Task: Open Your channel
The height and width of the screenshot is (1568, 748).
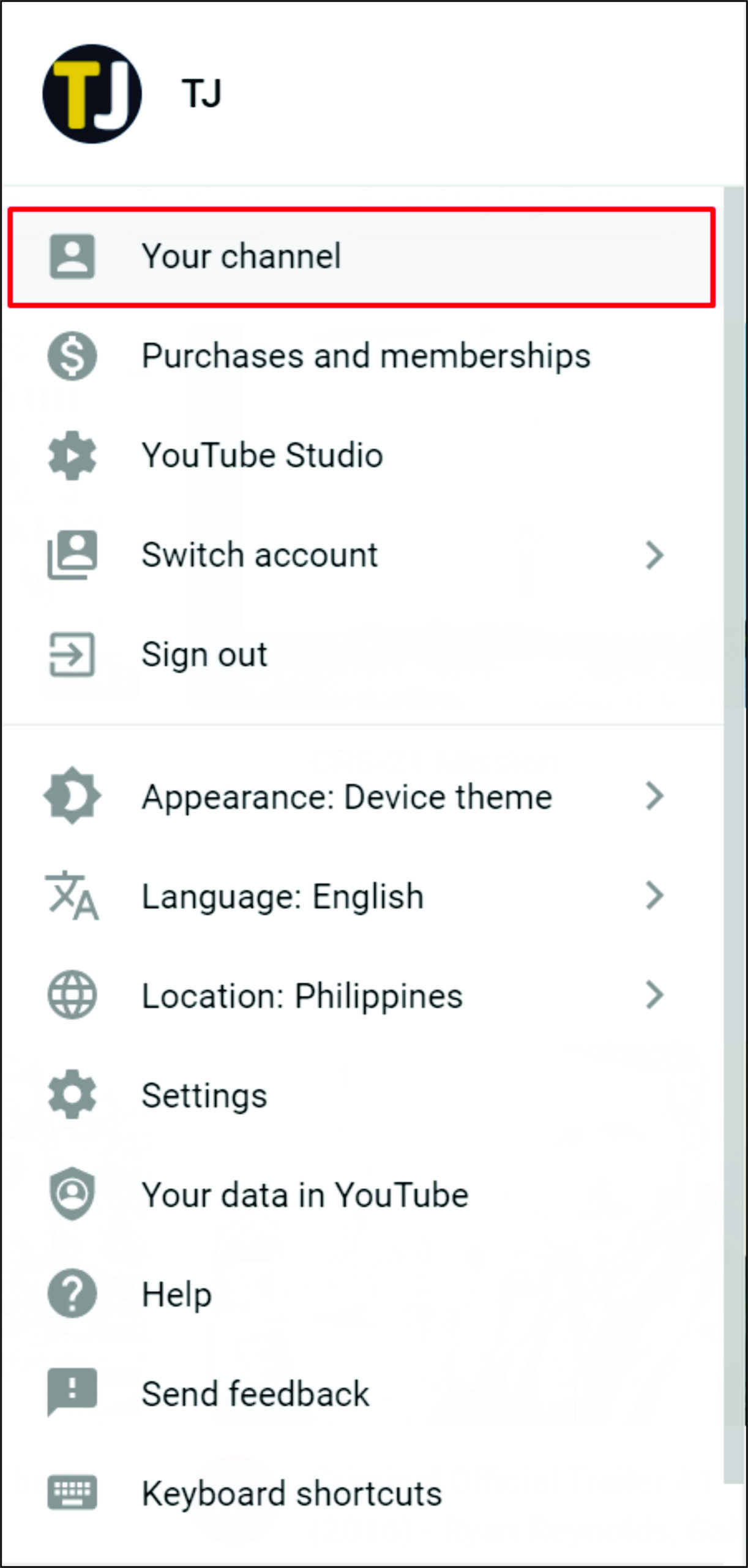Action: coord(361,257)
